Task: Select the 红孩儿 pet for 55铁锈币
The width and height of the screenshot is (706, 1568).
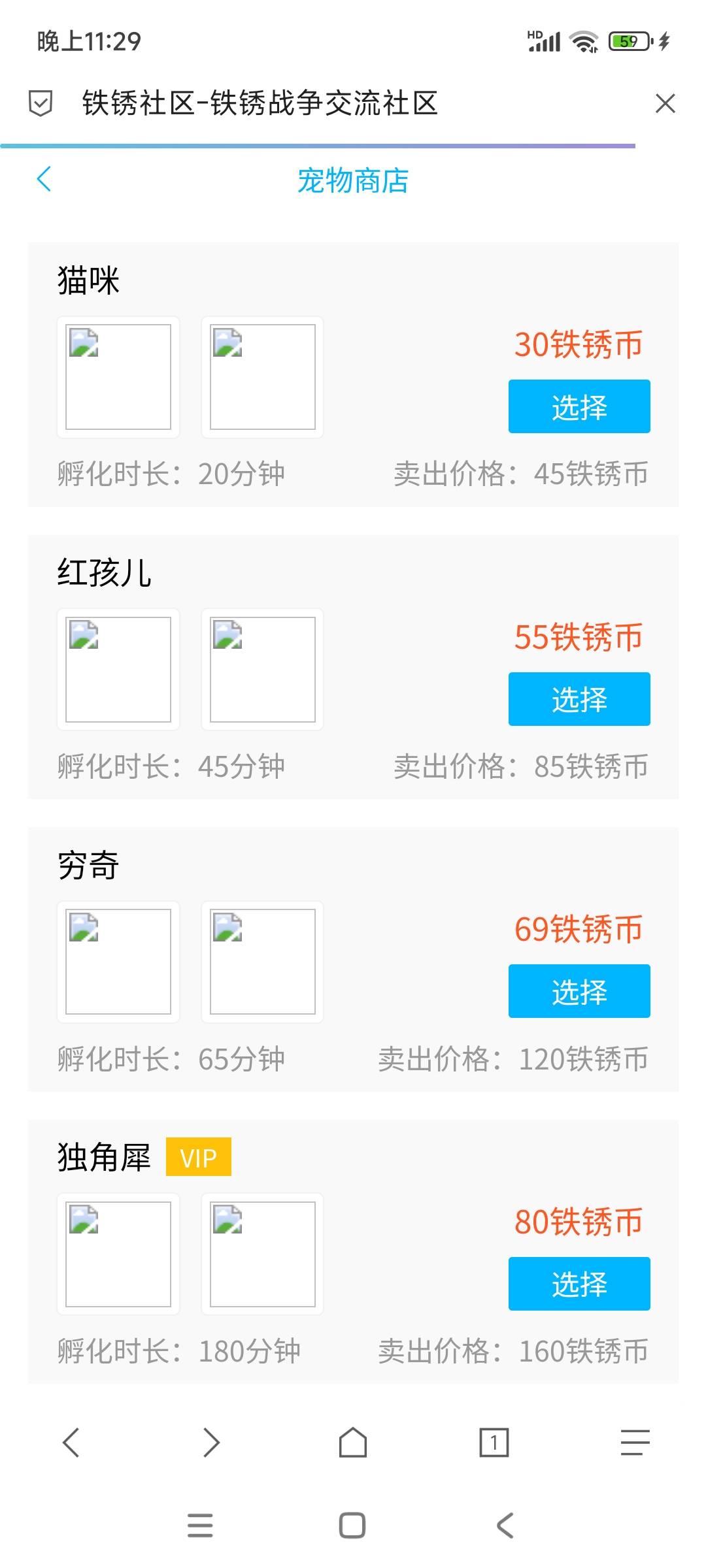Action: (579, 699)
